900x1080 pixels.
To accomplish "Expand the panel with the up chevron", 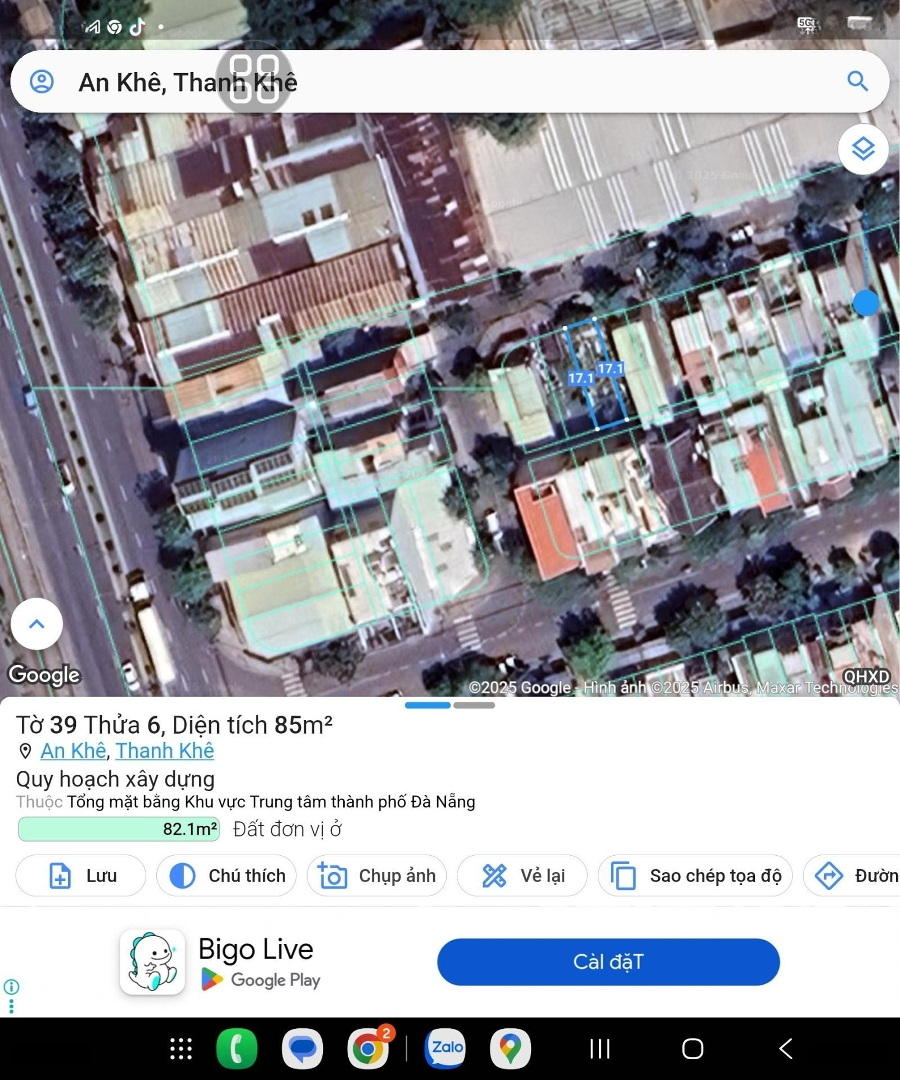I will [x=37, y=625].
